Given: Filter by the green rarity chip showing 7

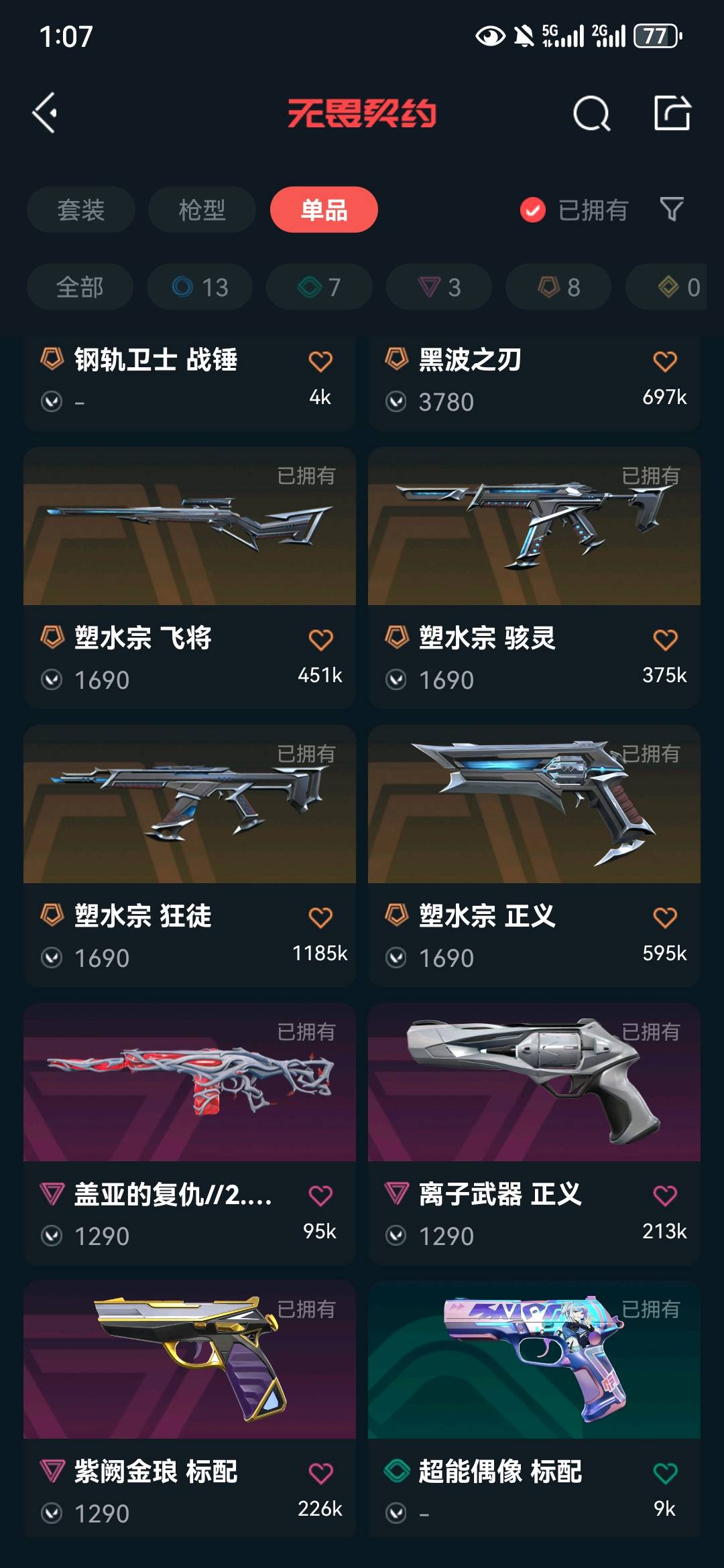Looking at the screenshot, I should [x=319, y=287].
